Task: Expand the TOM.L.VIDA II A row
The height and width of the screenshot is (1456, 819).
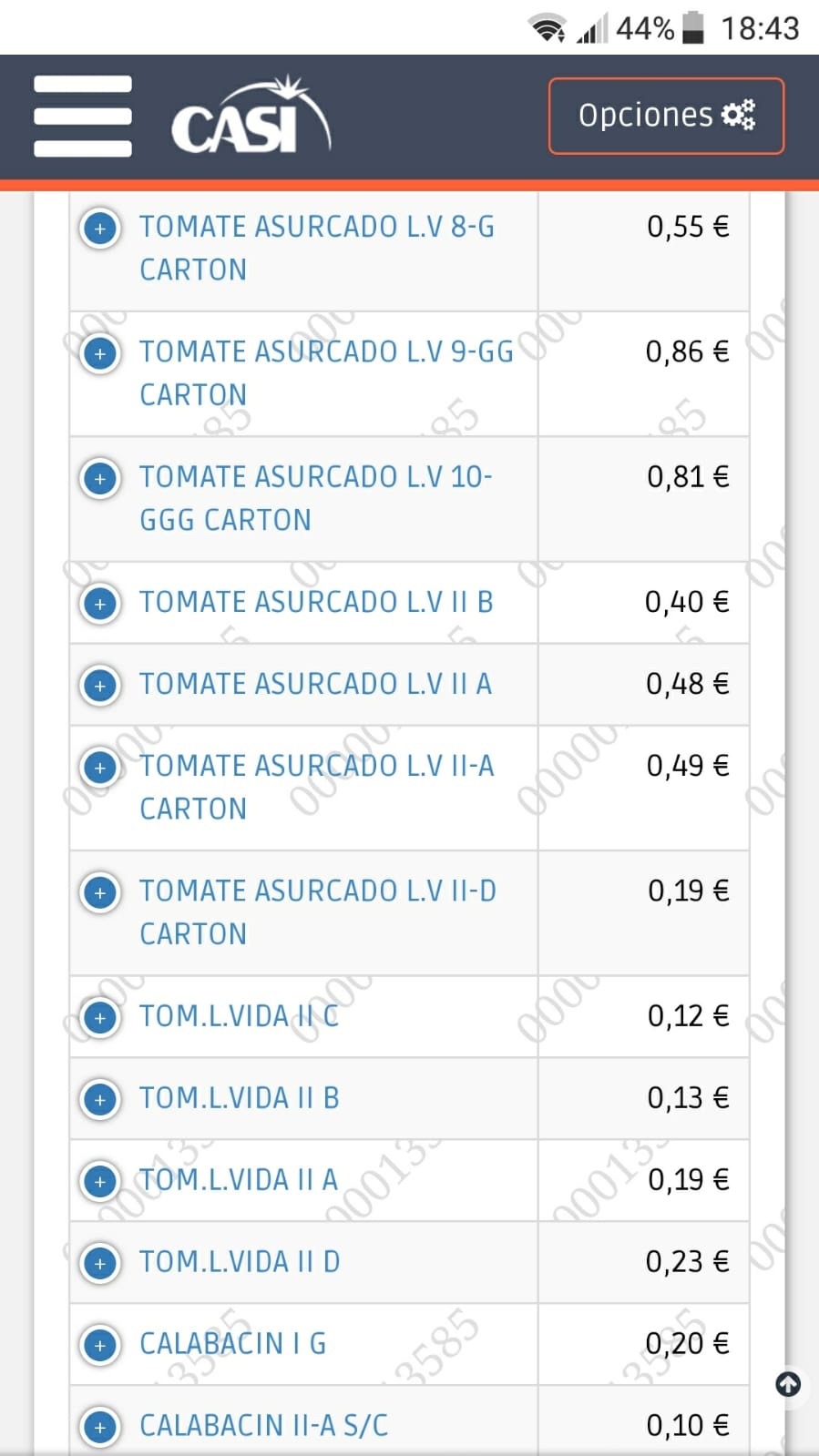Action: tap(100, 1181)
